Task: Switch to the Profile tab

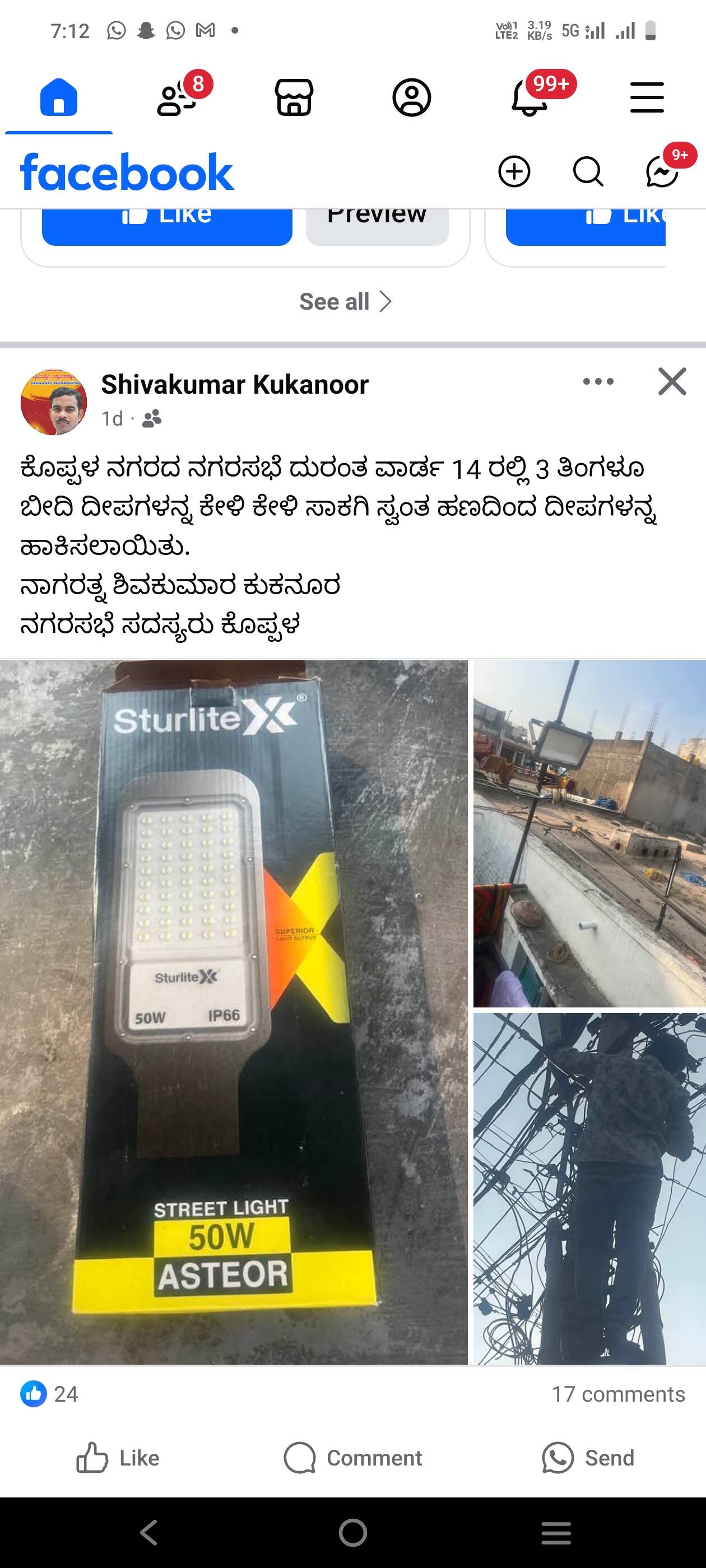Action: coord(412,97)
